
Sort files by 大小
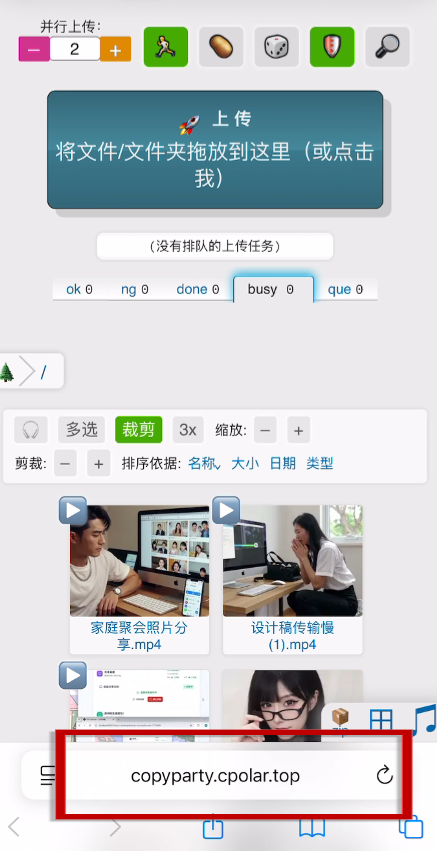tap(245, 463)
